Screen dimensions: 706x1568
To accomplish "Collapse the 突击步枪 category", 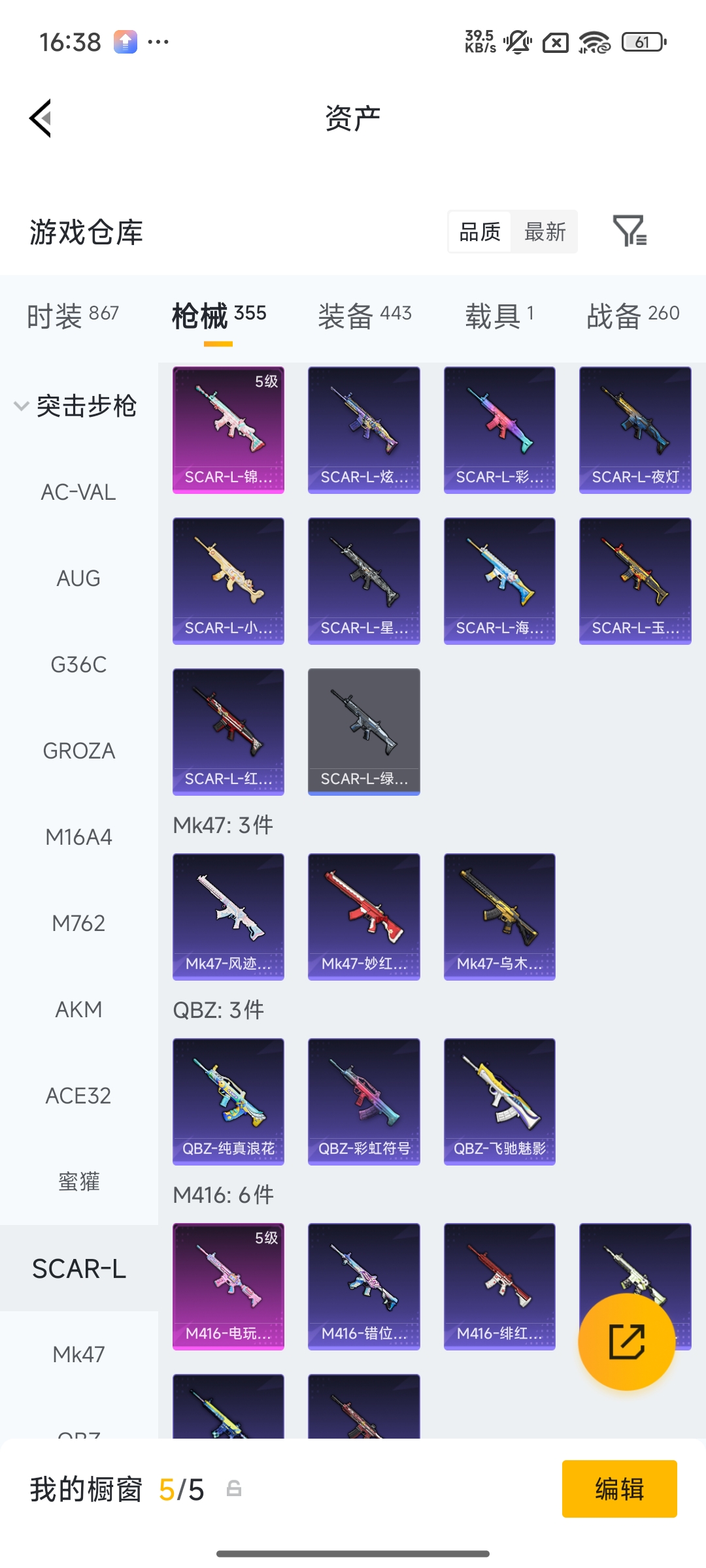I will coord(75,406).
